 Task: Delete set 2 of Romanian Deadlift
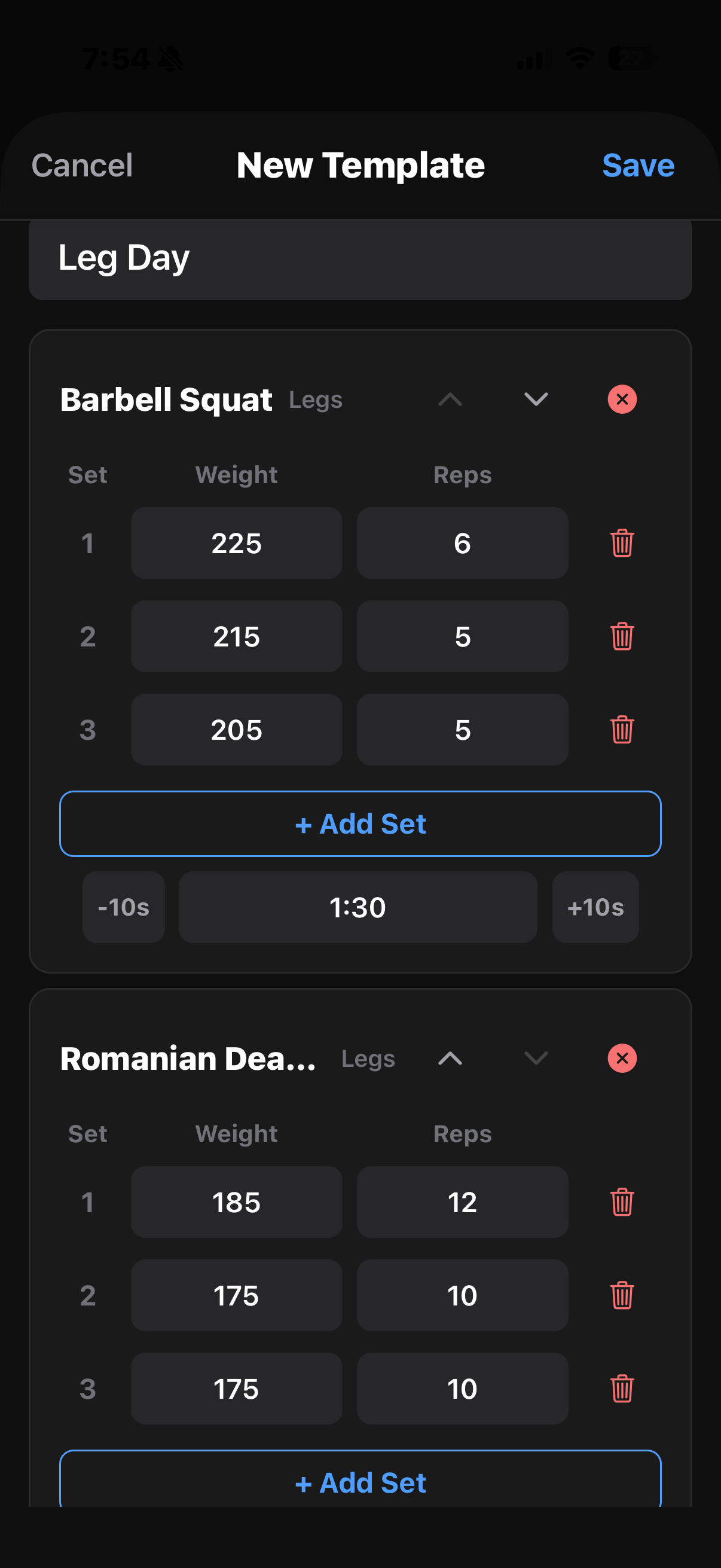(622, 1295)
